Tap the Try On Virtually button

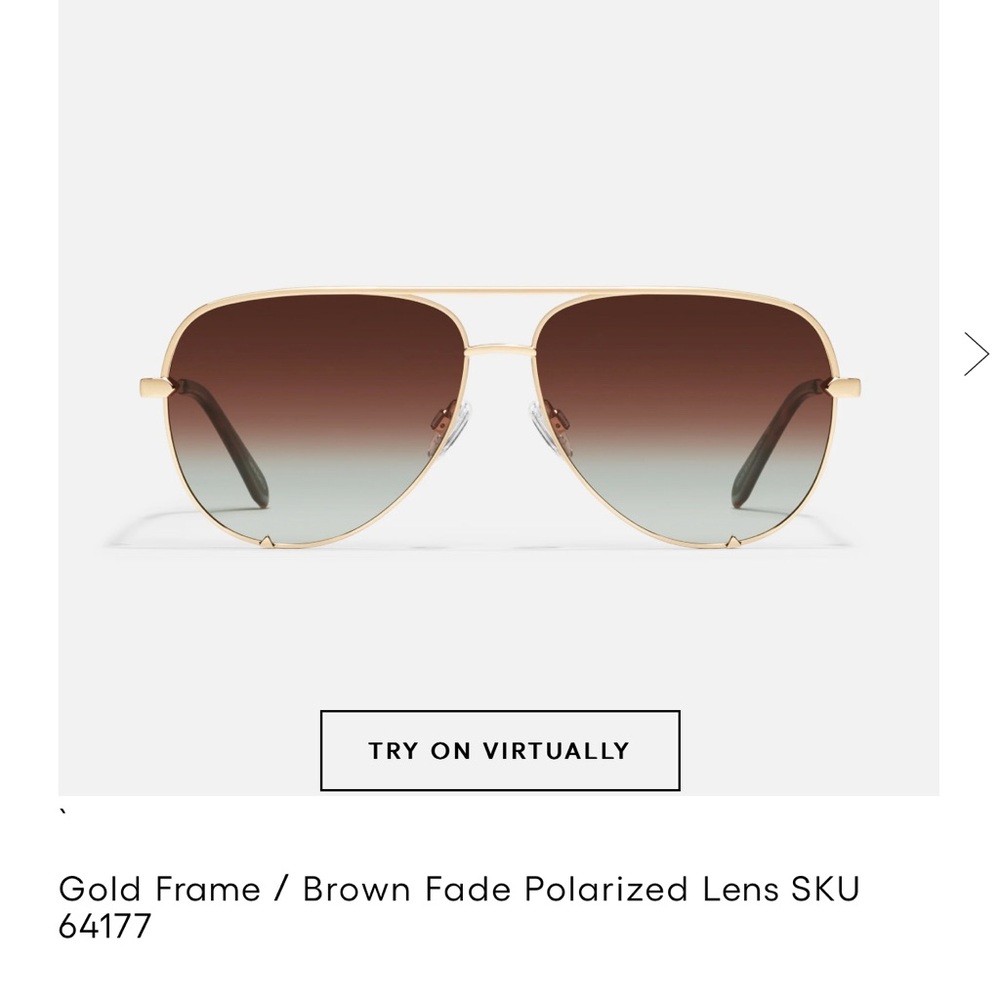coord(499,750)
